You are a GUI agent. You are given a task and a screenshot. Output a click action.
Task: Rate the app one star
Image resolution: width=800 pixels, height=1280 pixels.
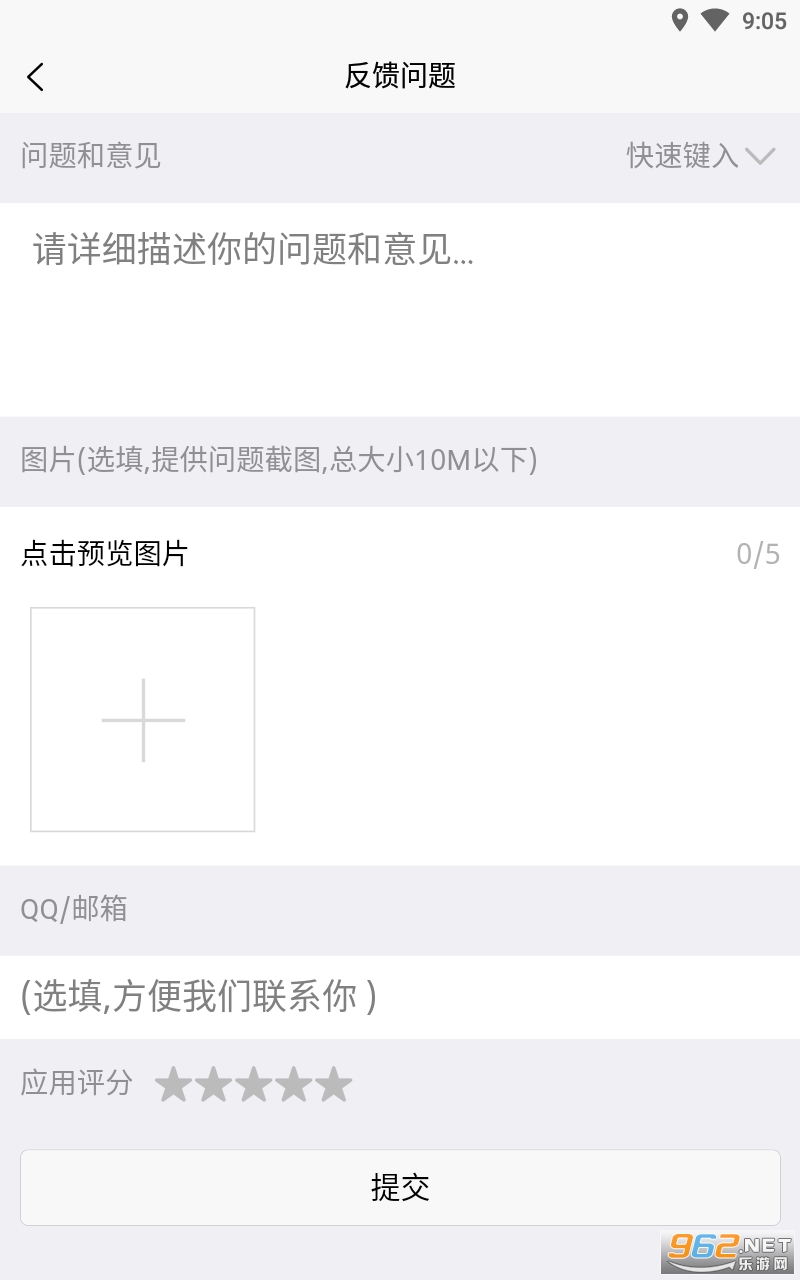click(x=173, y=1084)
